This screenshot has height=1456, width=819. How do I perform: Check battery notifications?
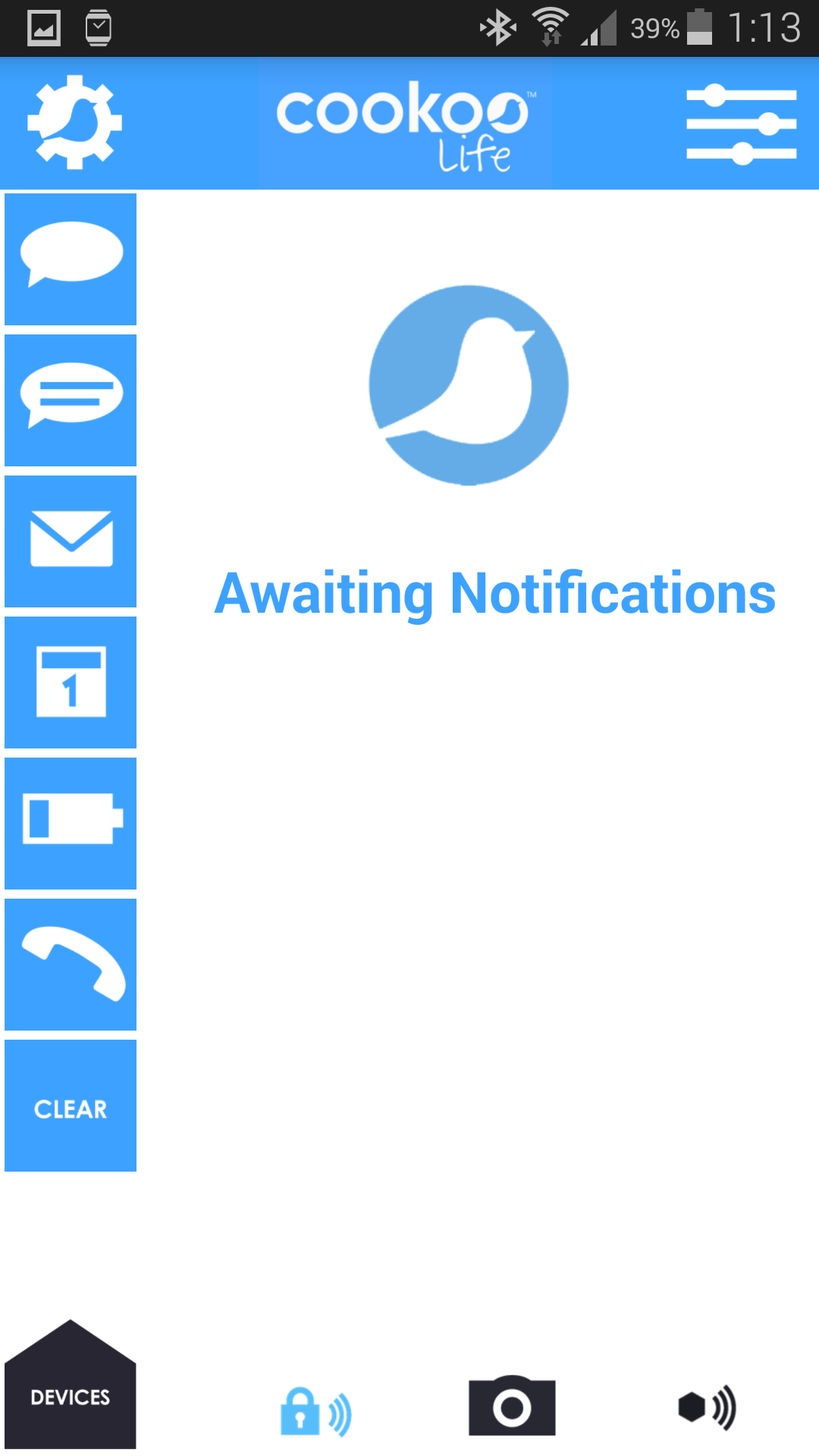tap(71, 824)
